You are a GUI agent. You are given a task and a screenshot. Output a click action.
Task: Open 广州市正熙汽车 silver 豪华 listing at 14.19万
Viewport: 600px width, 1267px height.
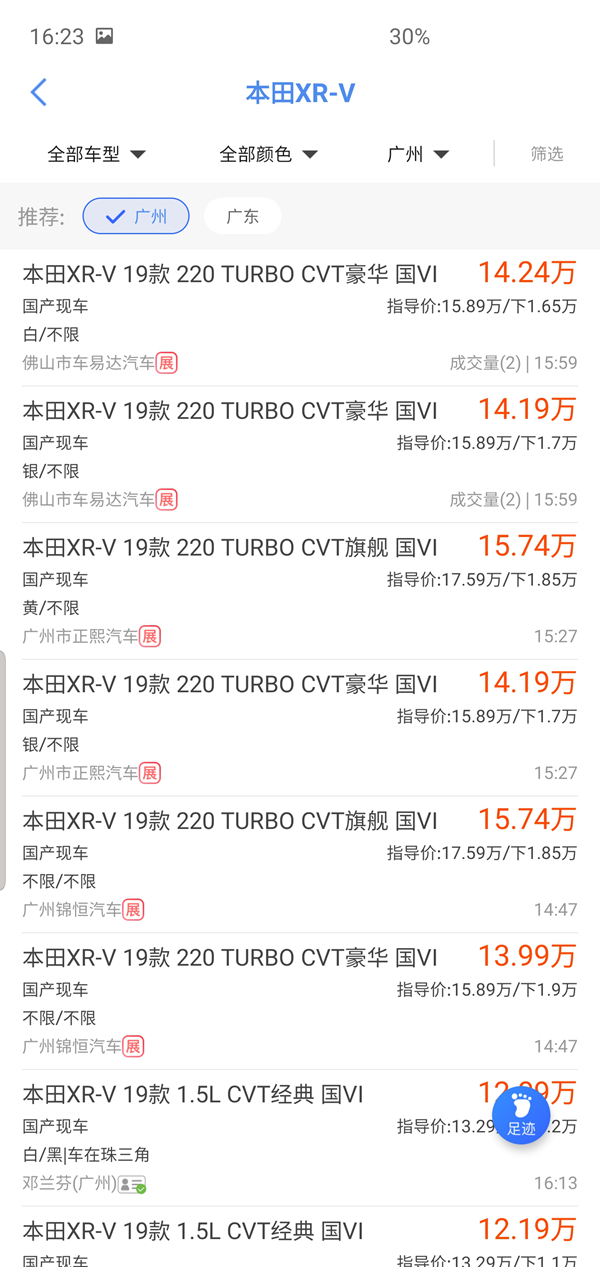tap(300, 729)
